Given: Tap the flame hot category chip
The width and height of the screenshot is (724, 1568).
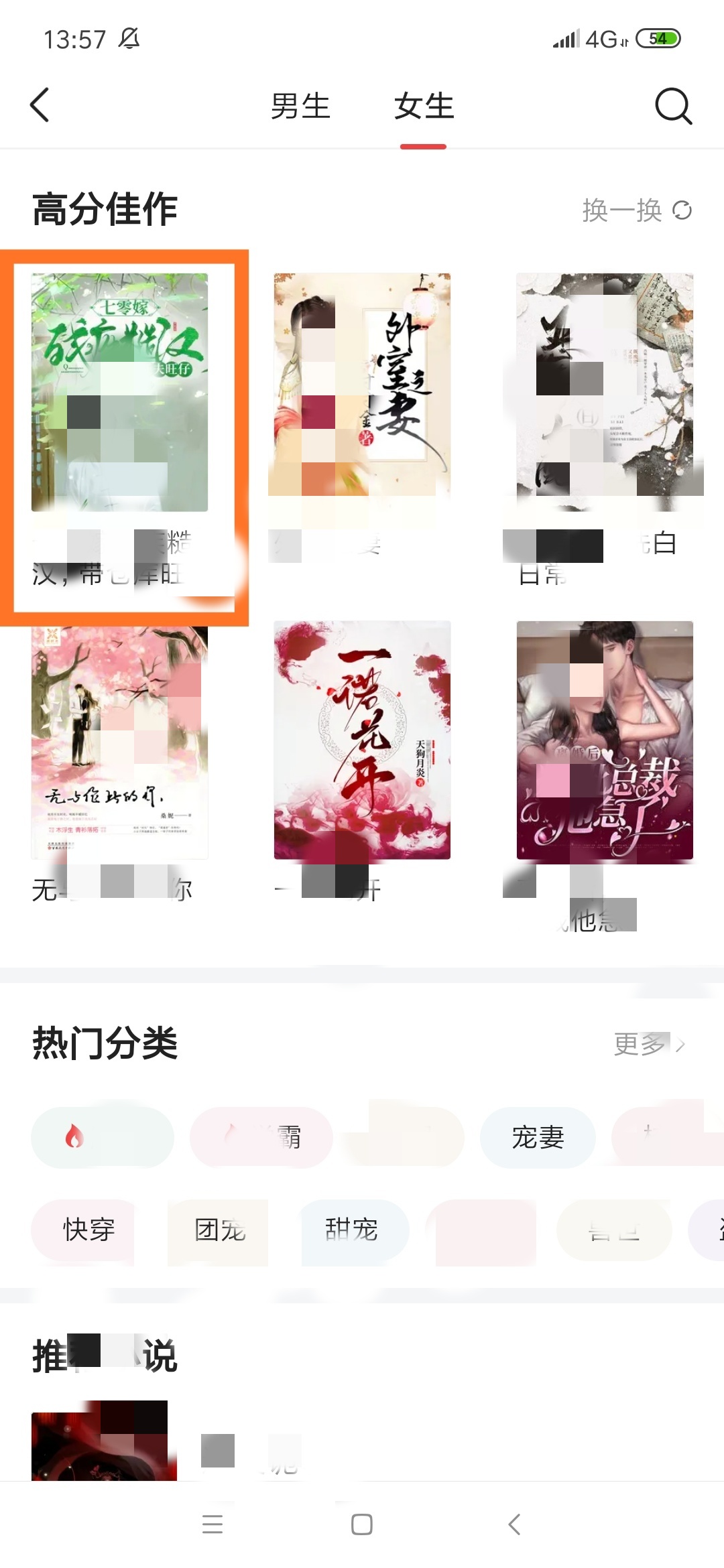Looking at the screenshot, I should point(102,1137).
